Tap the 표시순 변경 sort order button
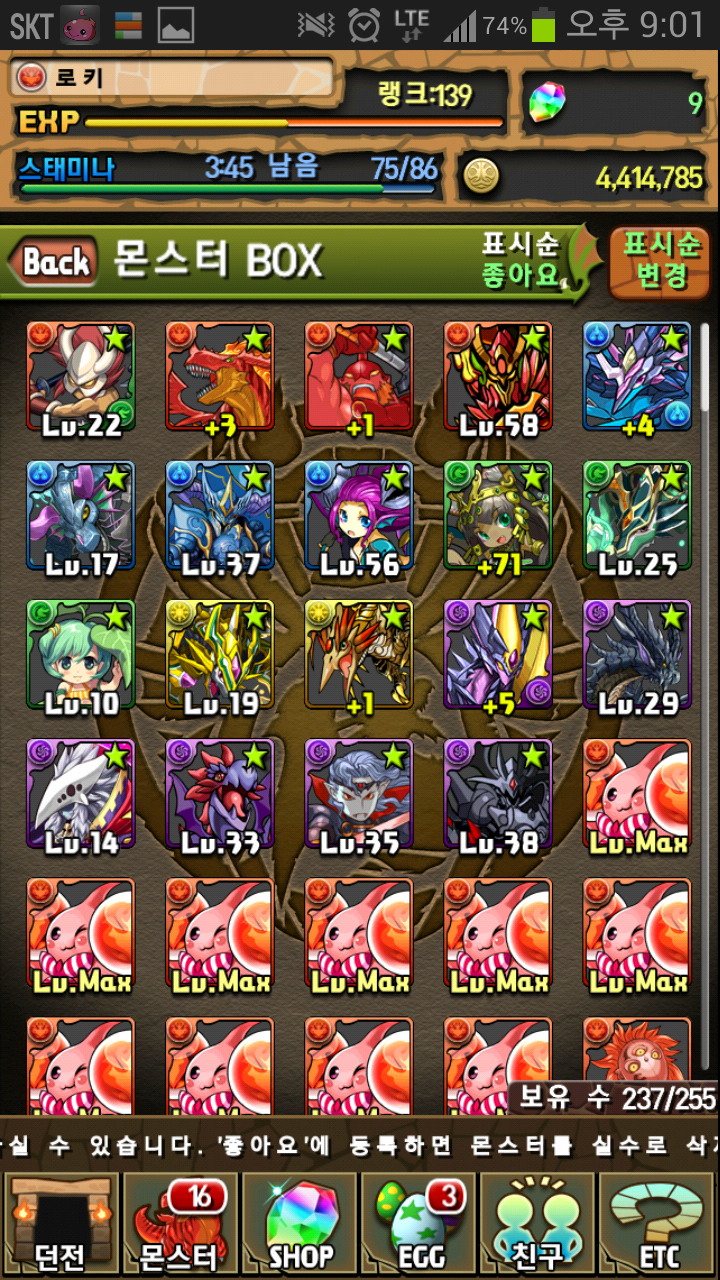The width and height of the screenshot is (720, 1280). coord(661,262)
